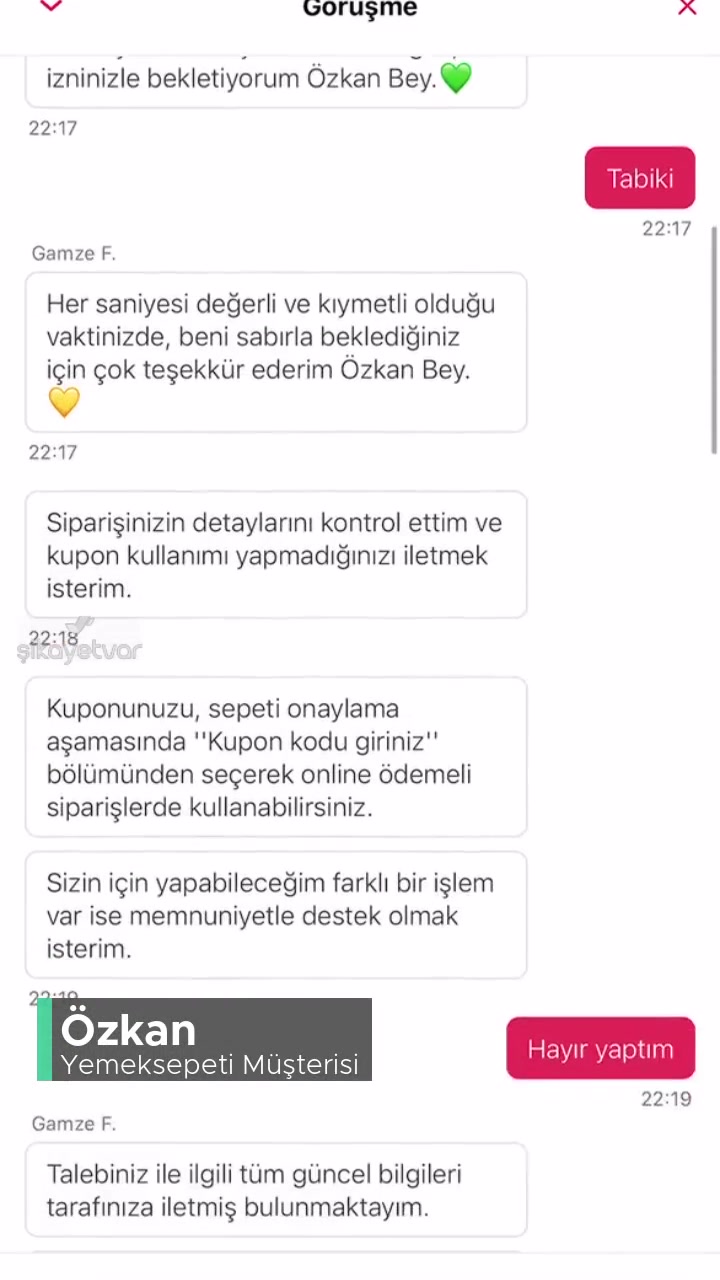Viewport: 720px width, 1280px height.
Task: Click the yellow heart emoji from Gamze F.
Action: point(63,402)
